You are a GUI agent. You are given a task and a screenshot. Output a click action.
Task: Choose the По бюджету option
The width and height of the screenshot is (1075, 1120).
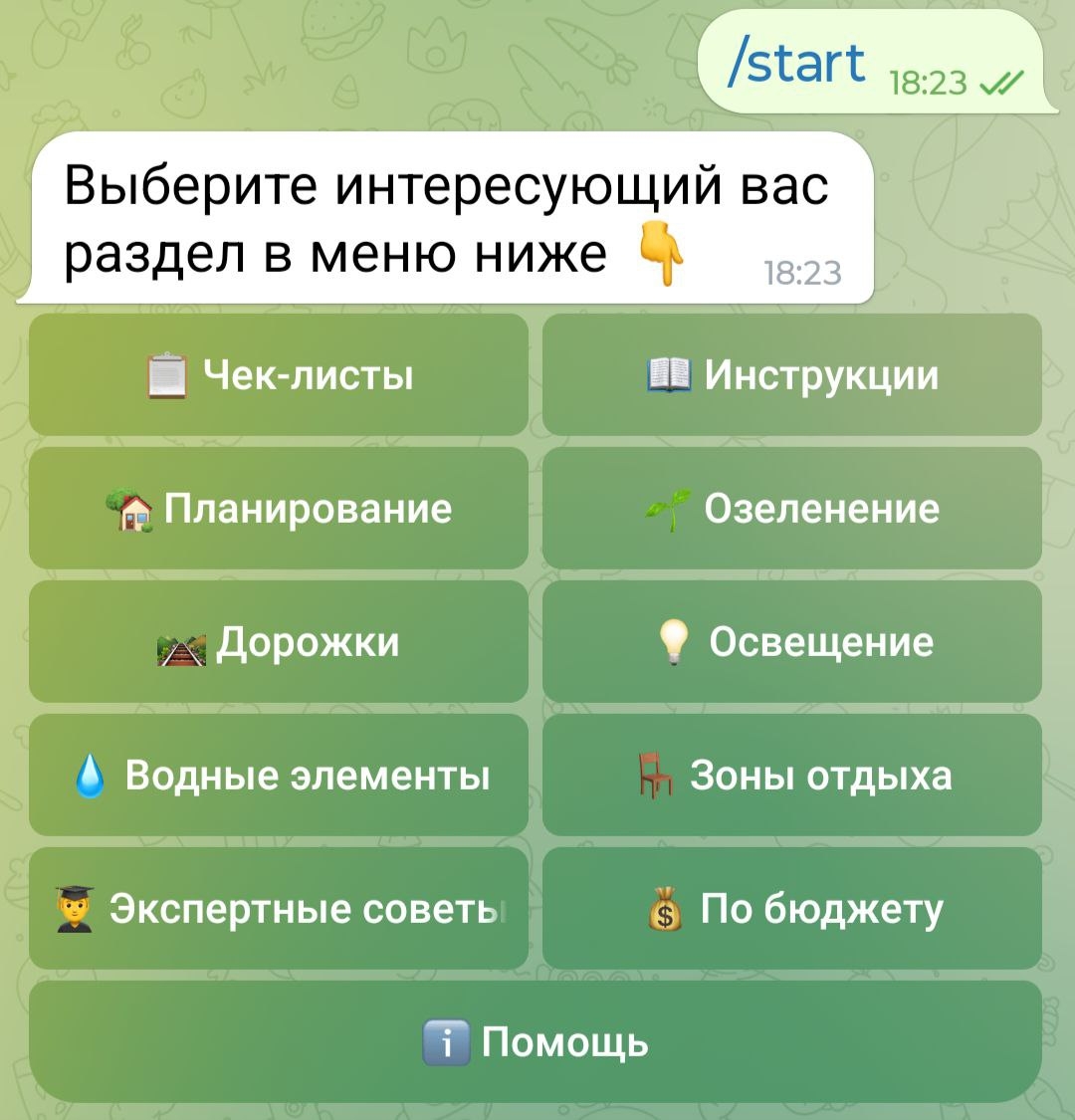tap(792, 909)
